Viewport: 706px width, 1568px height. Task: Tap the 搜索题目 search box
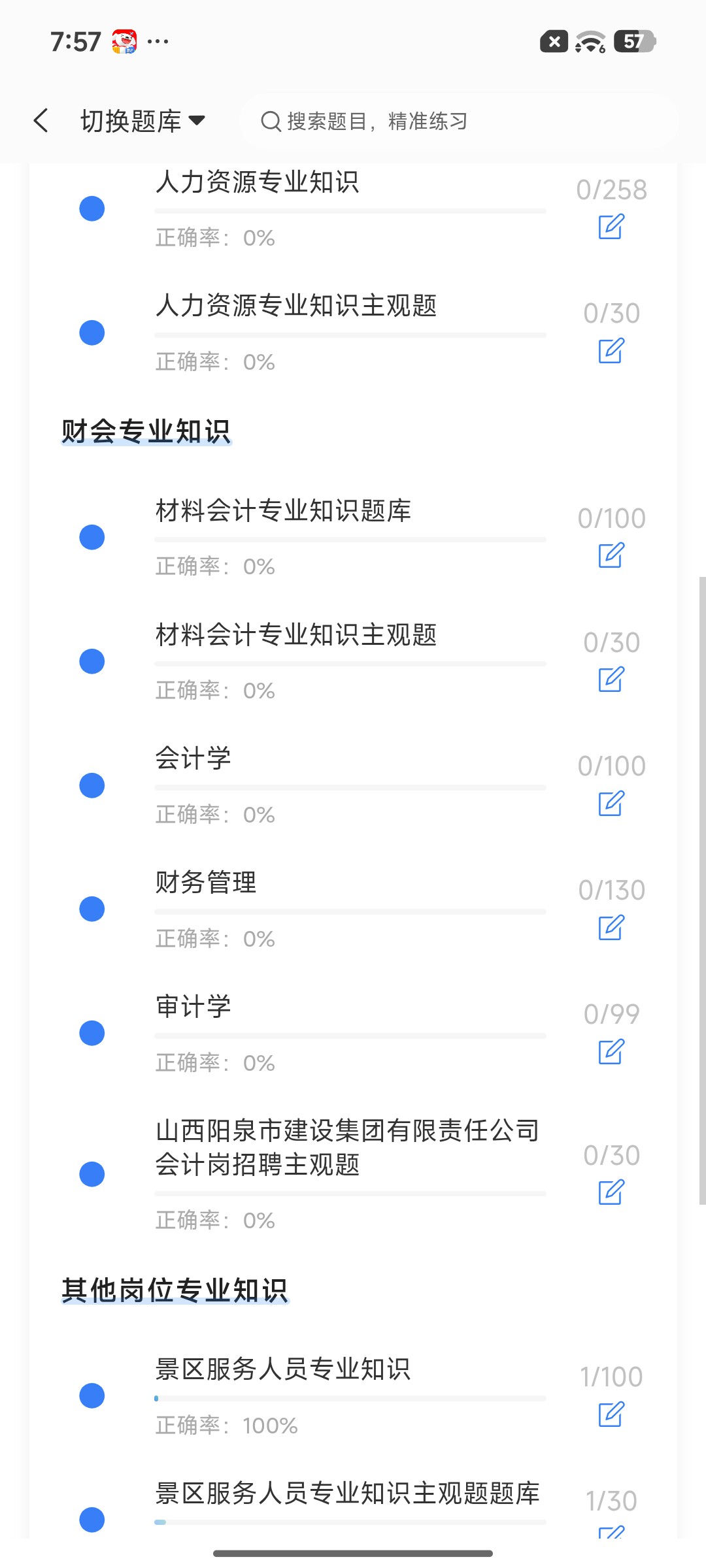[459, 121]
